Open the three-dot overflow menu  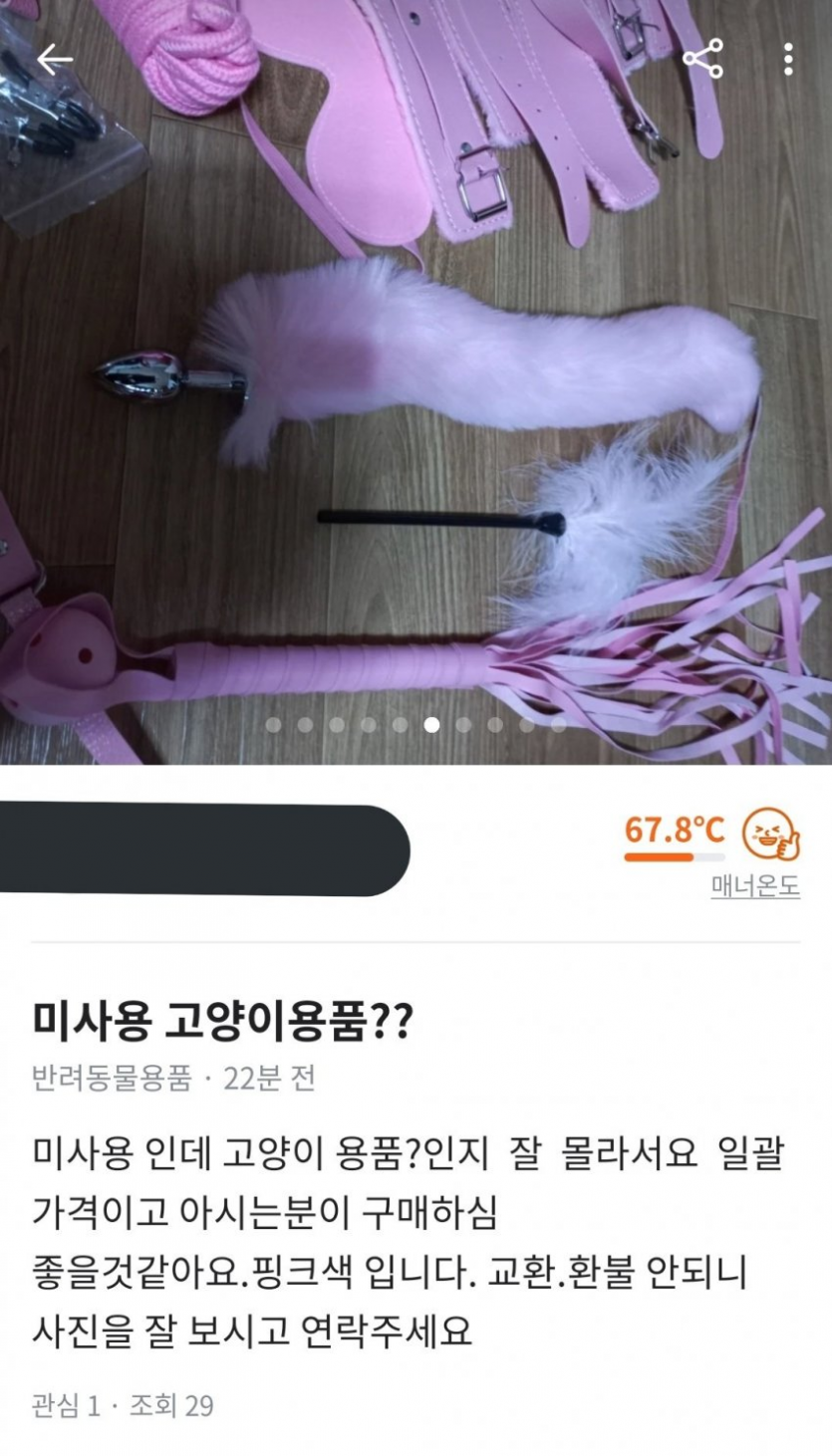788,60
